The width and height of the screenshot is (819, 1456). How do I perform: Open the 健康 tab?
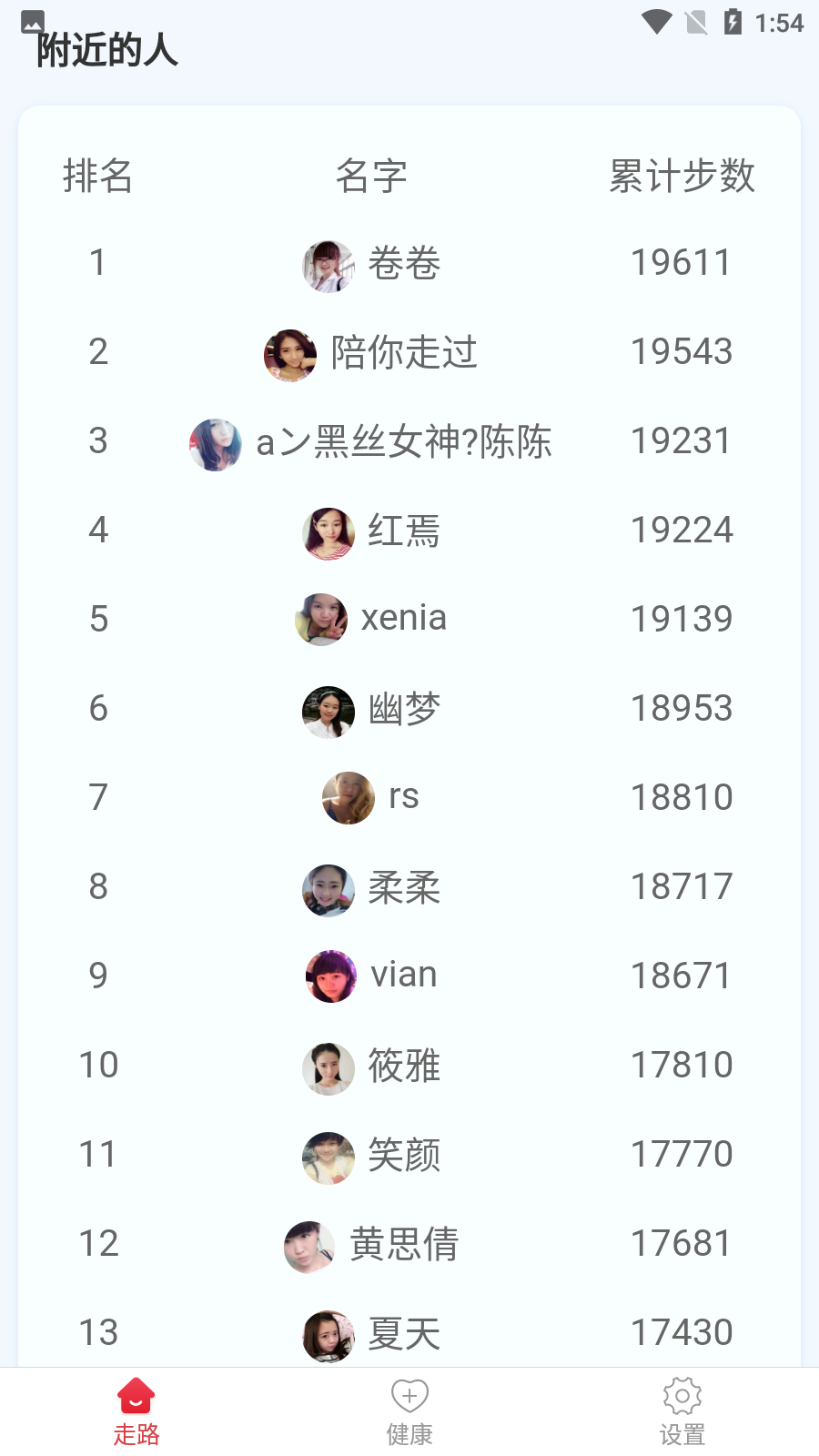coord(409,1412)
